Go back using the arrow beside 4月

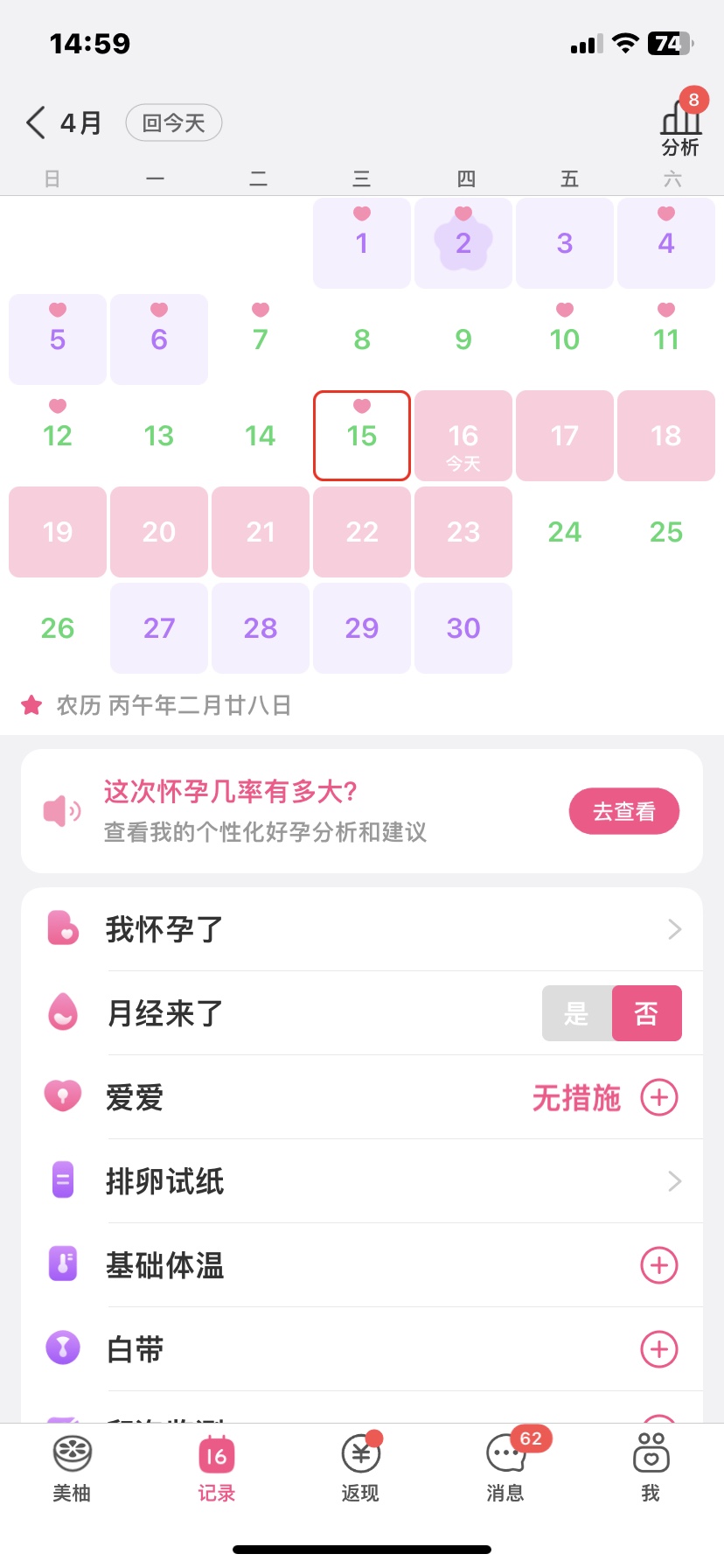point(36,123)
